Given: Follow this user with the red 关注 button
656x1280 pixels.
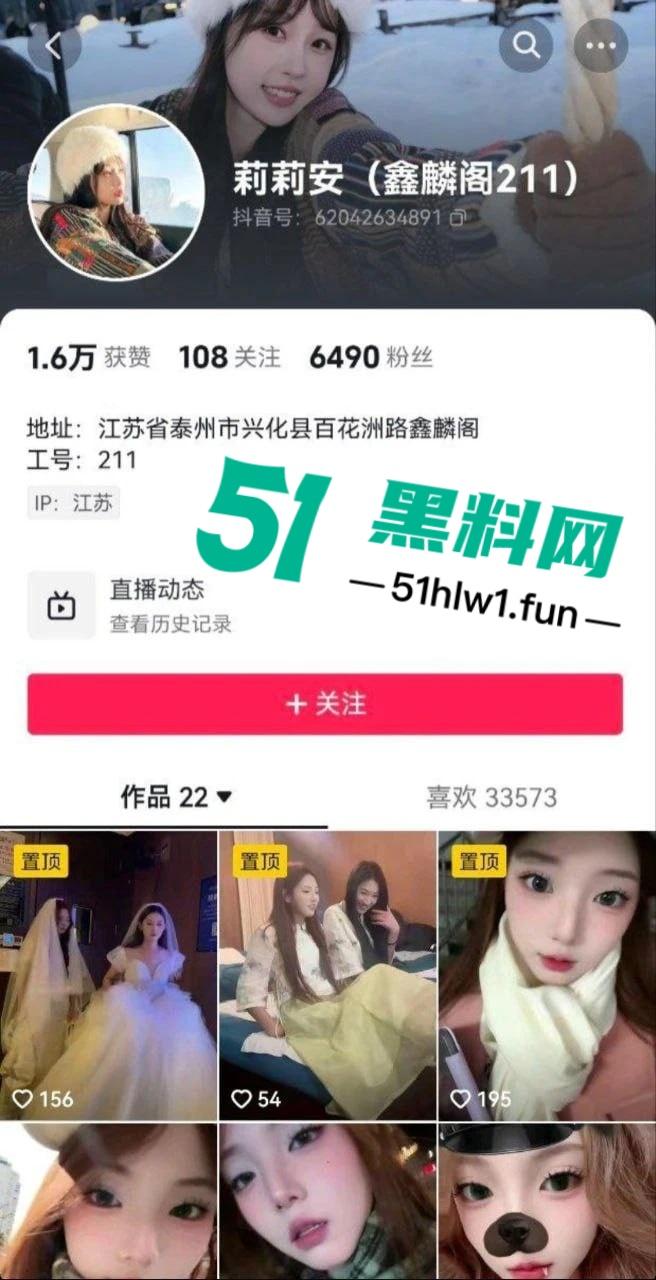Looking at the screenshot, I should click(x=325, y=704).
